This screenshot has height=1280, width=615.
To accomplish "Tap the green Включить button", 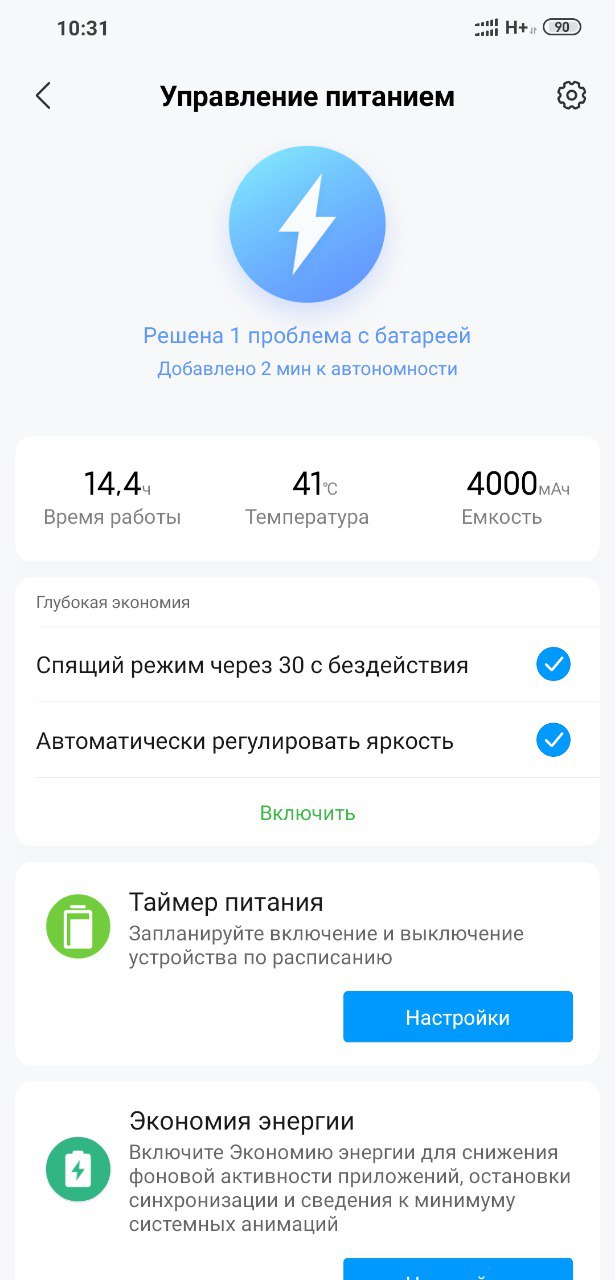I will pyautogui.click(x=307, y=813).
